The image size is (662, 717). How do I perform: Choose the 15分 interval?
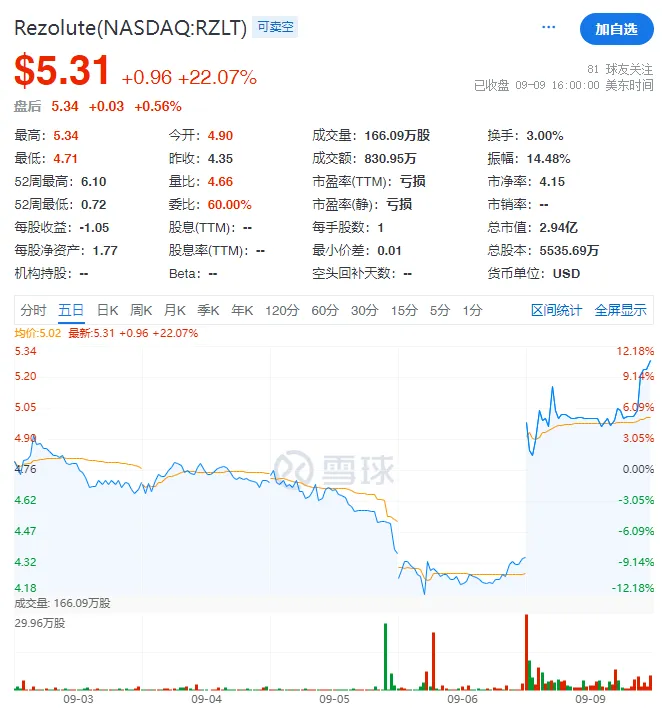[404, 310]
